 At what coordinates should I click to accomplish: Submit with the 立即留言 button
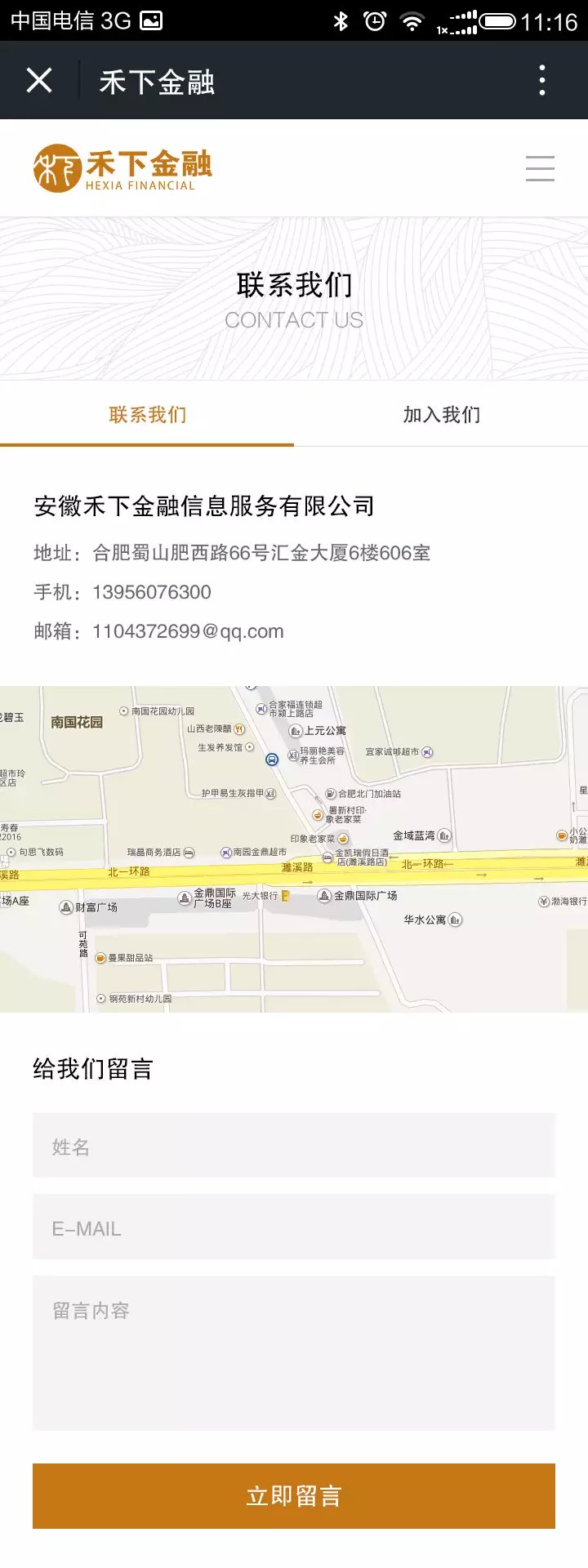click(x=294, y=1496)
